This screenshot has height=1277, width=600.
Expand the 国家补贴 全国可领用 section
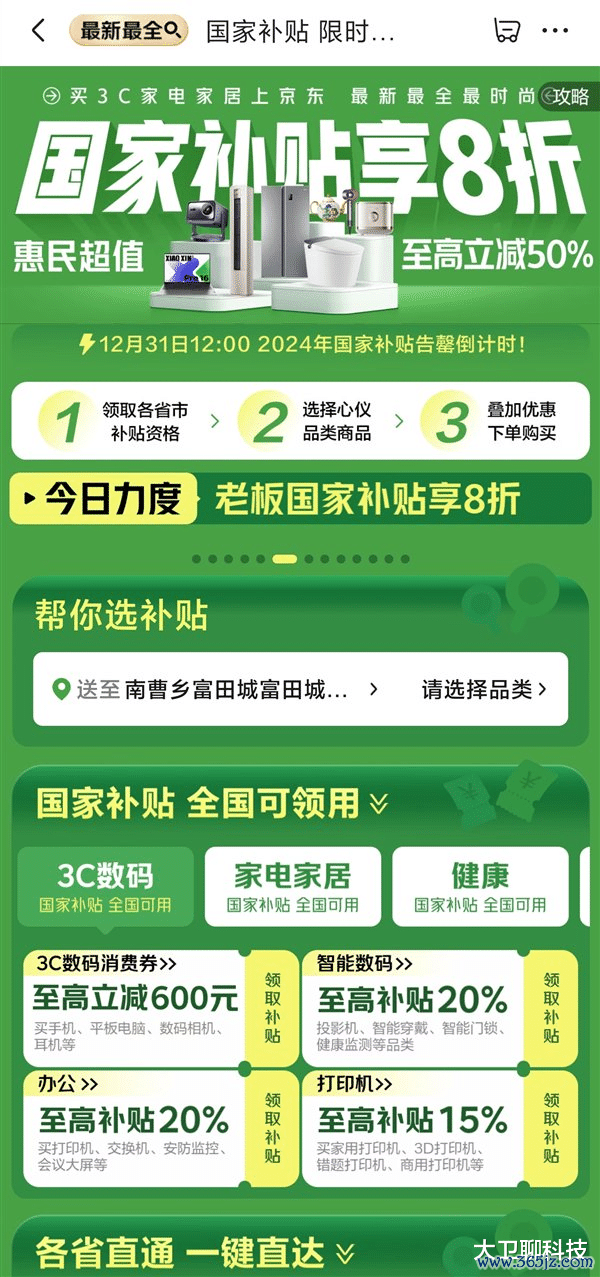tap(378, 803)
